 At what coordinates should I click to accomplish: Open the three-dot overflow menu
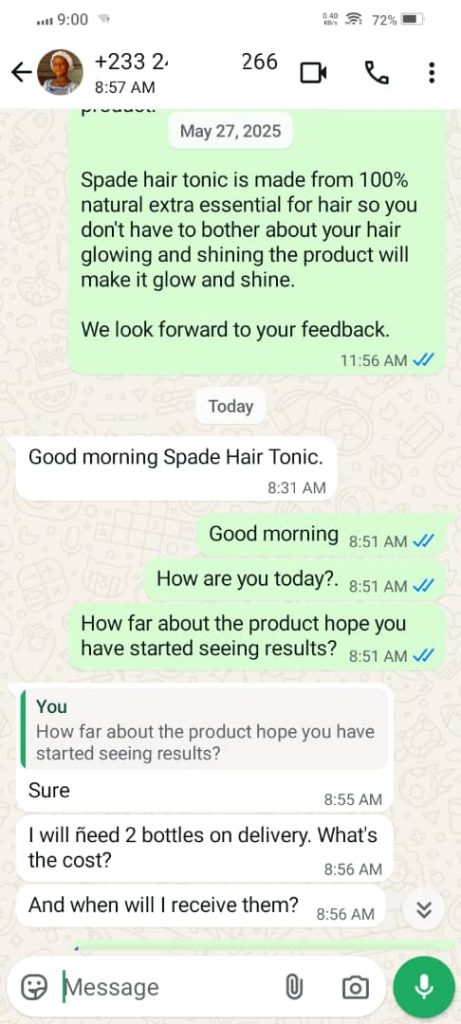coord(431,72)
